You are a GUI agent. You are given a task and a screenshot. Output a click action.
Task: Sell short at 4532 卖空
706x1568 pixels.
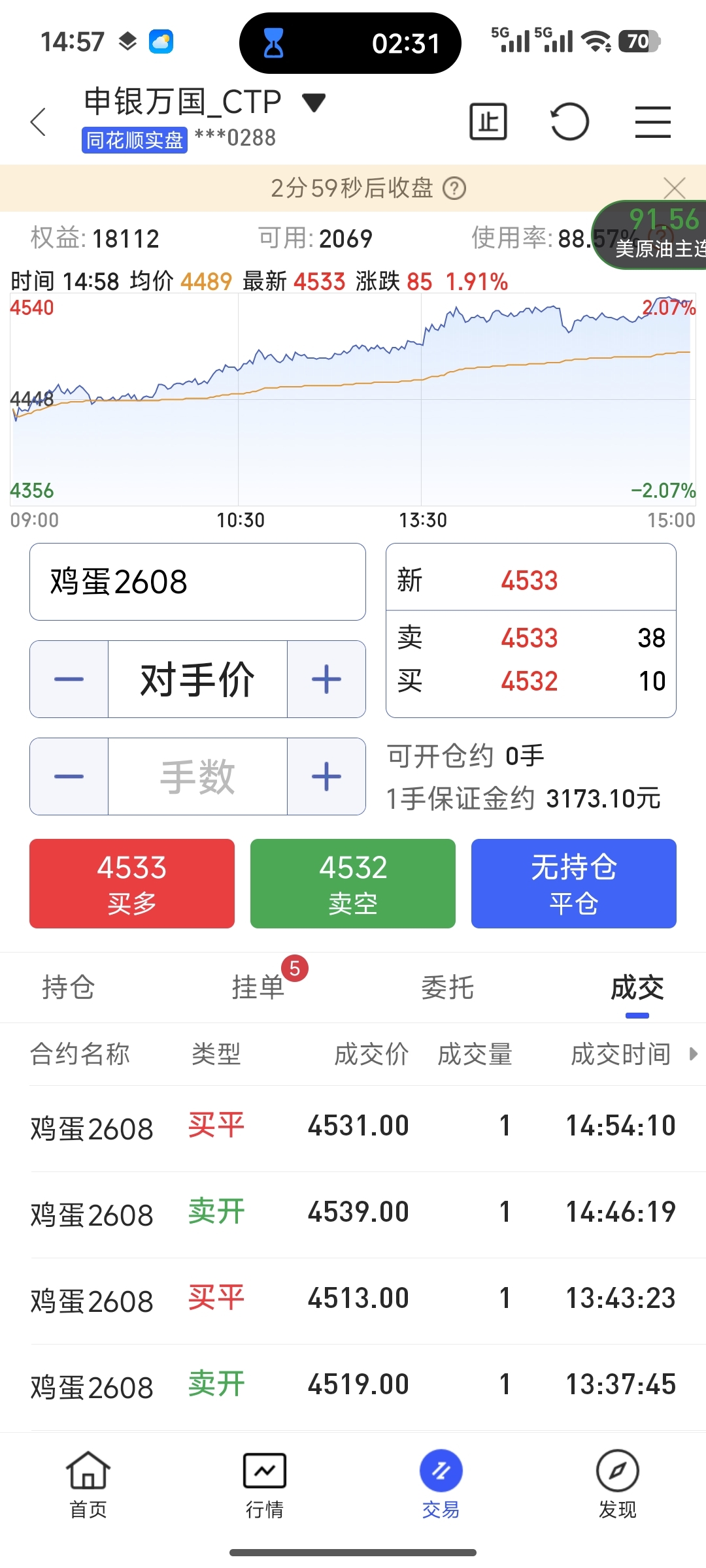click(353, 883)
